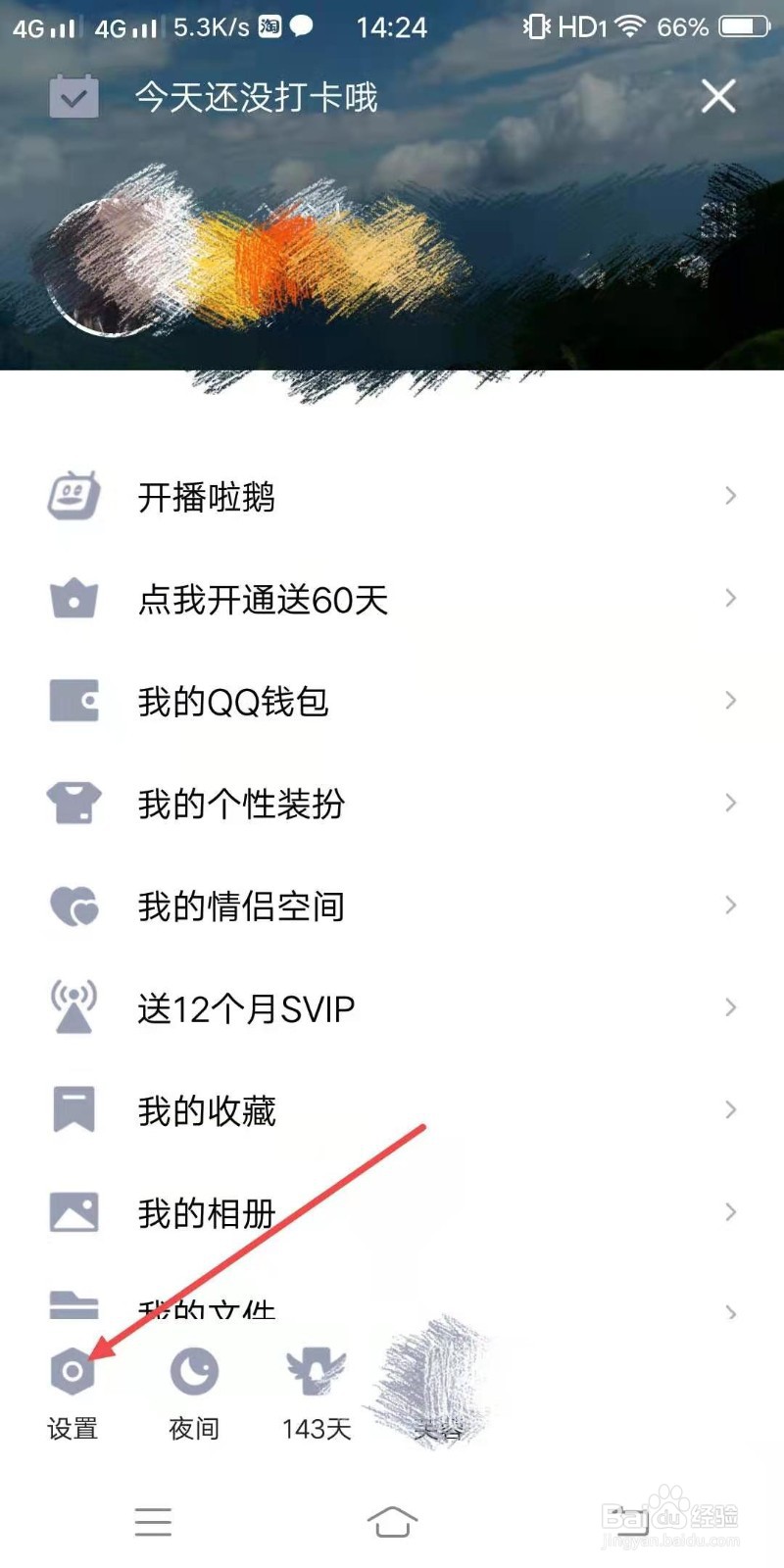Tap the 我的个性装扮 shirt icon
784x1568 pixels.
point(73,803)
